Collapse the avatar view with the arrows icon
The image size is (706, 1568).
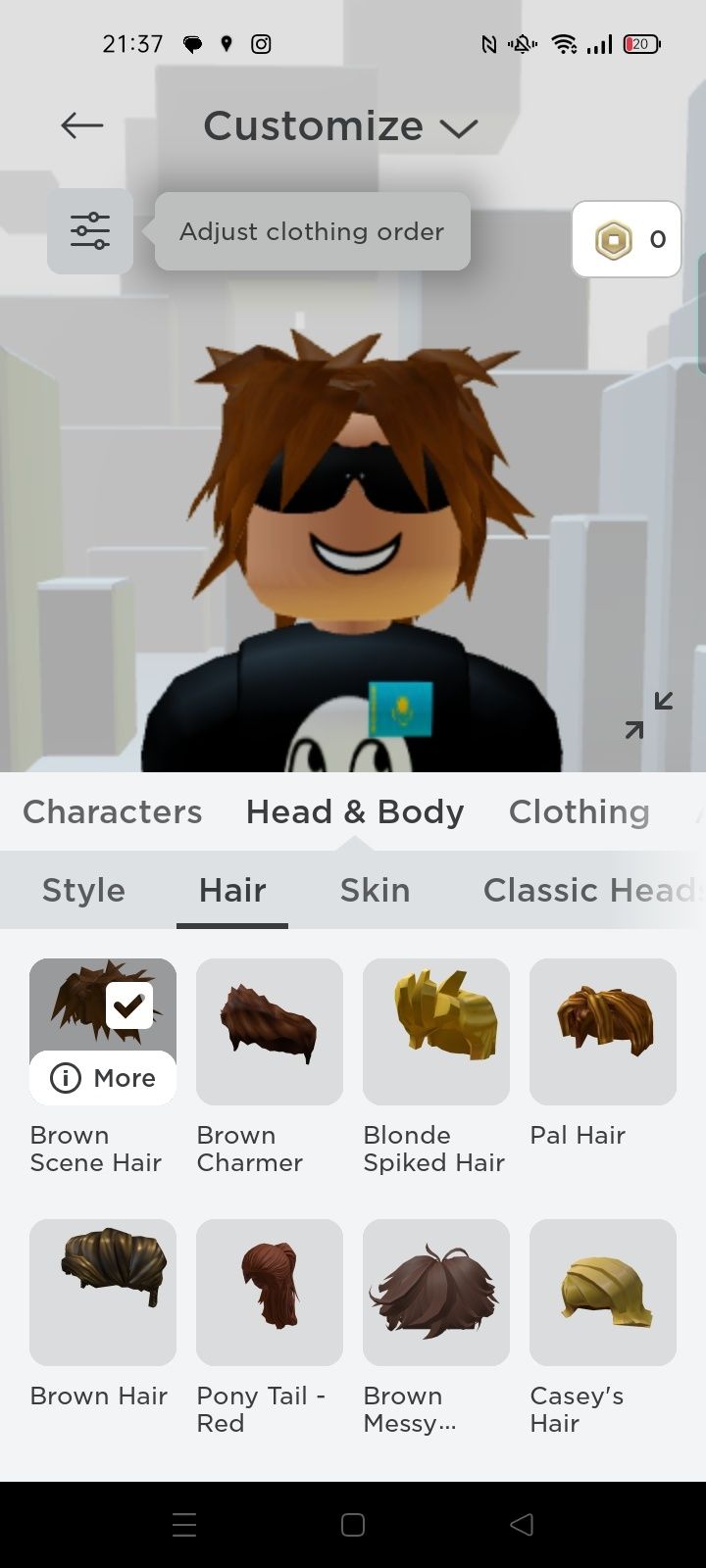[649, 715]
